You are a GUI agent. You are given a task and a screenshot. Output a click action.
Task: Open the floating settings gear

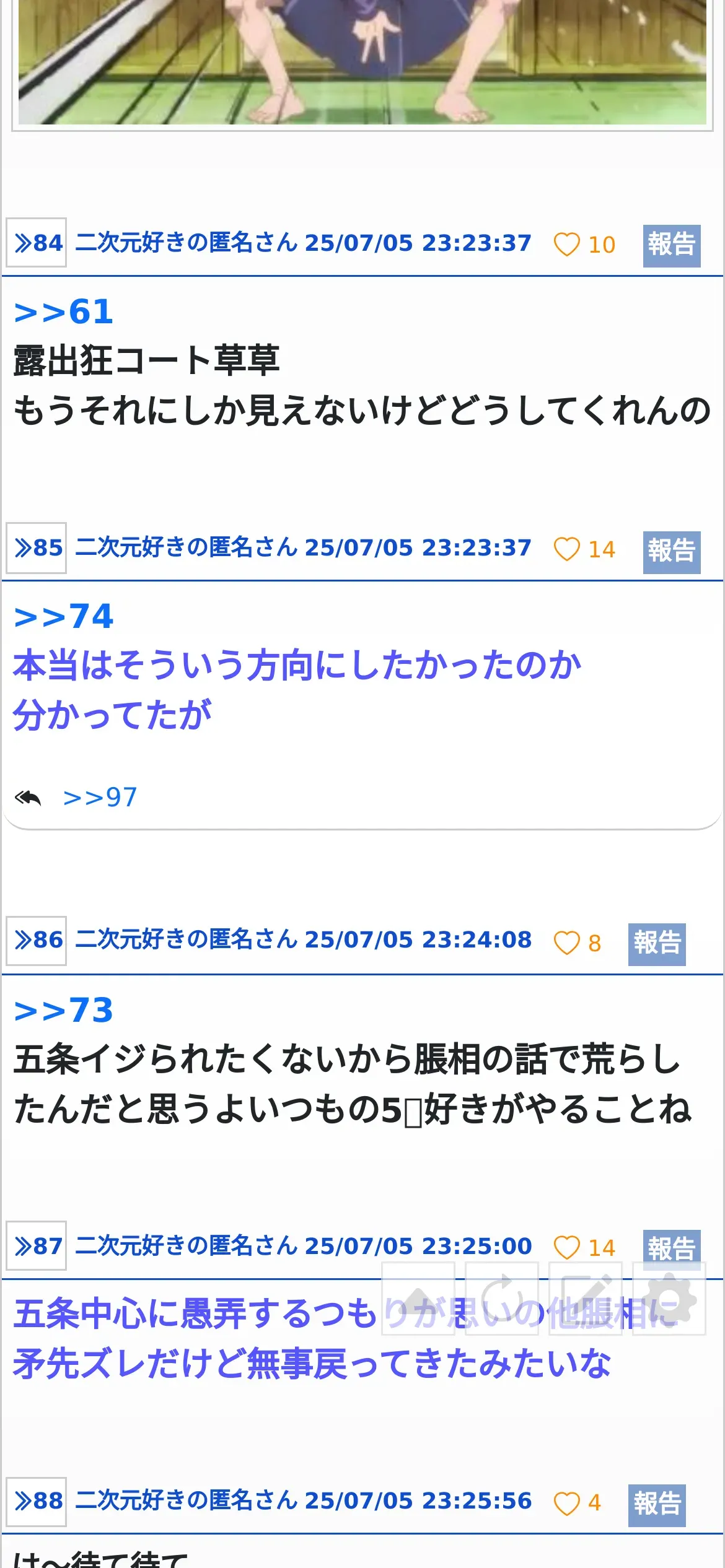coord(669,1298)
